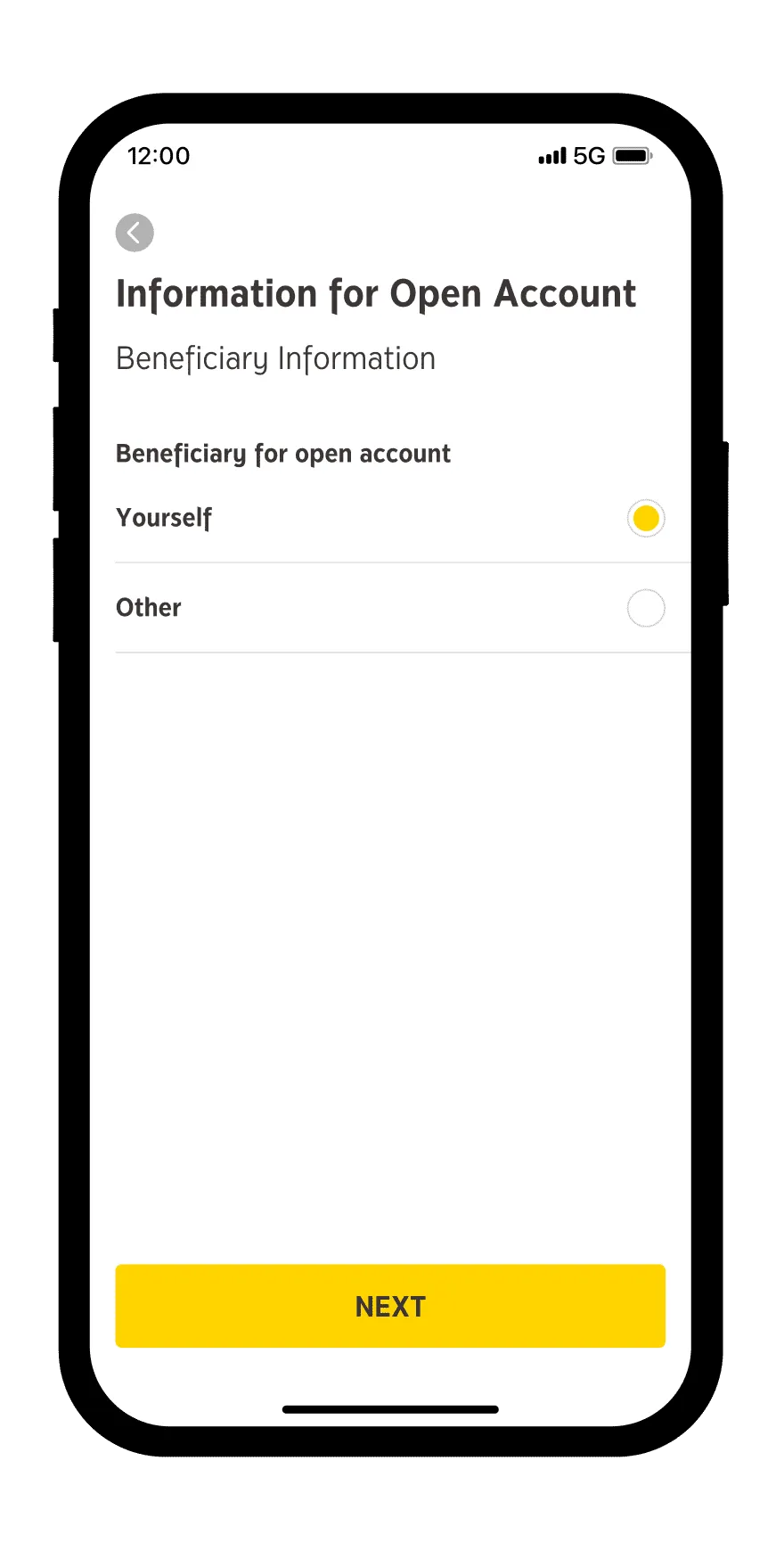The height and width of the screenshot is (1551, 784).
Task: Tap the NEXT button
Action: (x=390, y=1306)
